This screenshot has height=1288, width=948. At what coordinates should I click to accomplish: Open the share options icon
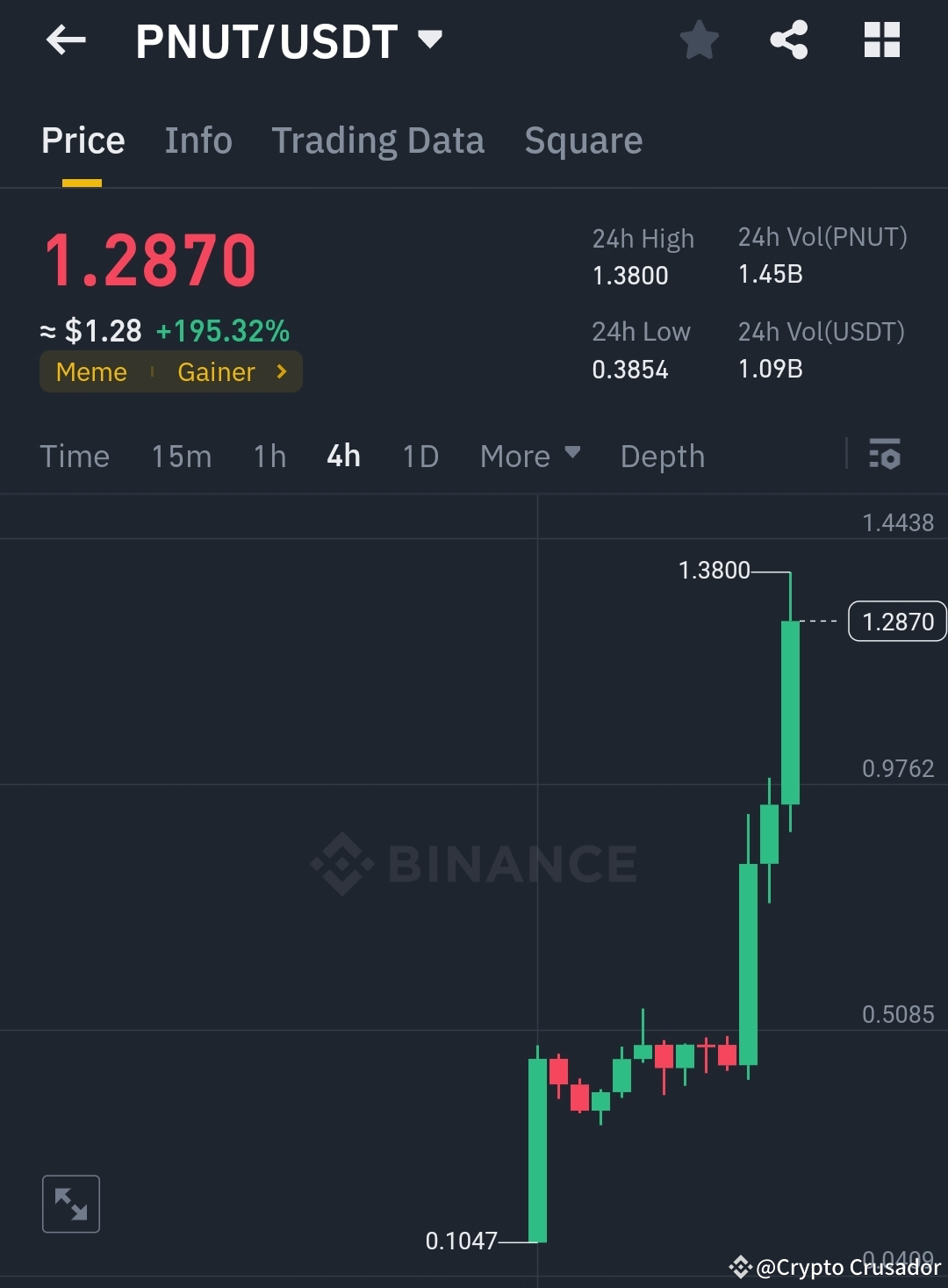(787, 39)
